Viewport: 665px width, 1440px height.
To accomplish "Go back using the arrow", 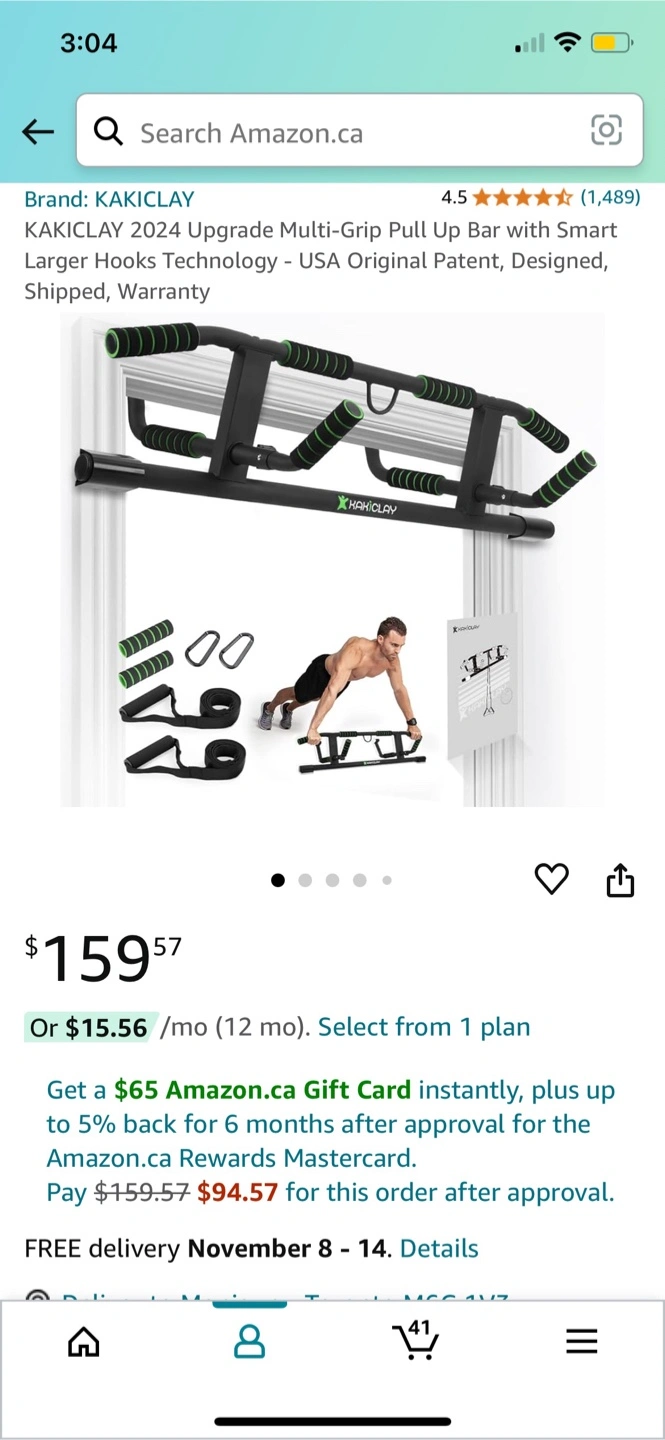I will point(38,131).
